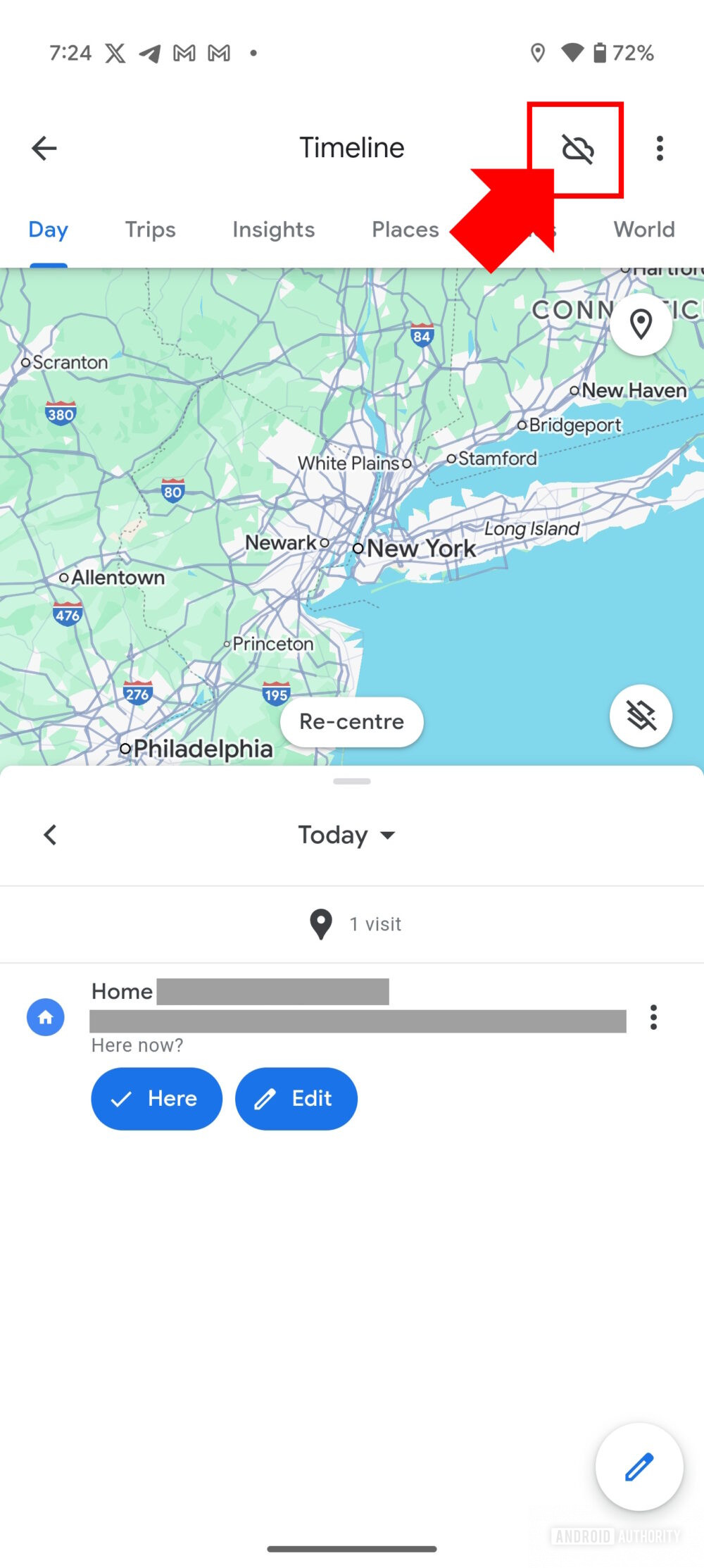The width and height of the screenshot is (704, 1568).
Task: Tap the sheet drag handle to expand
Action: [x=352, y=780]
